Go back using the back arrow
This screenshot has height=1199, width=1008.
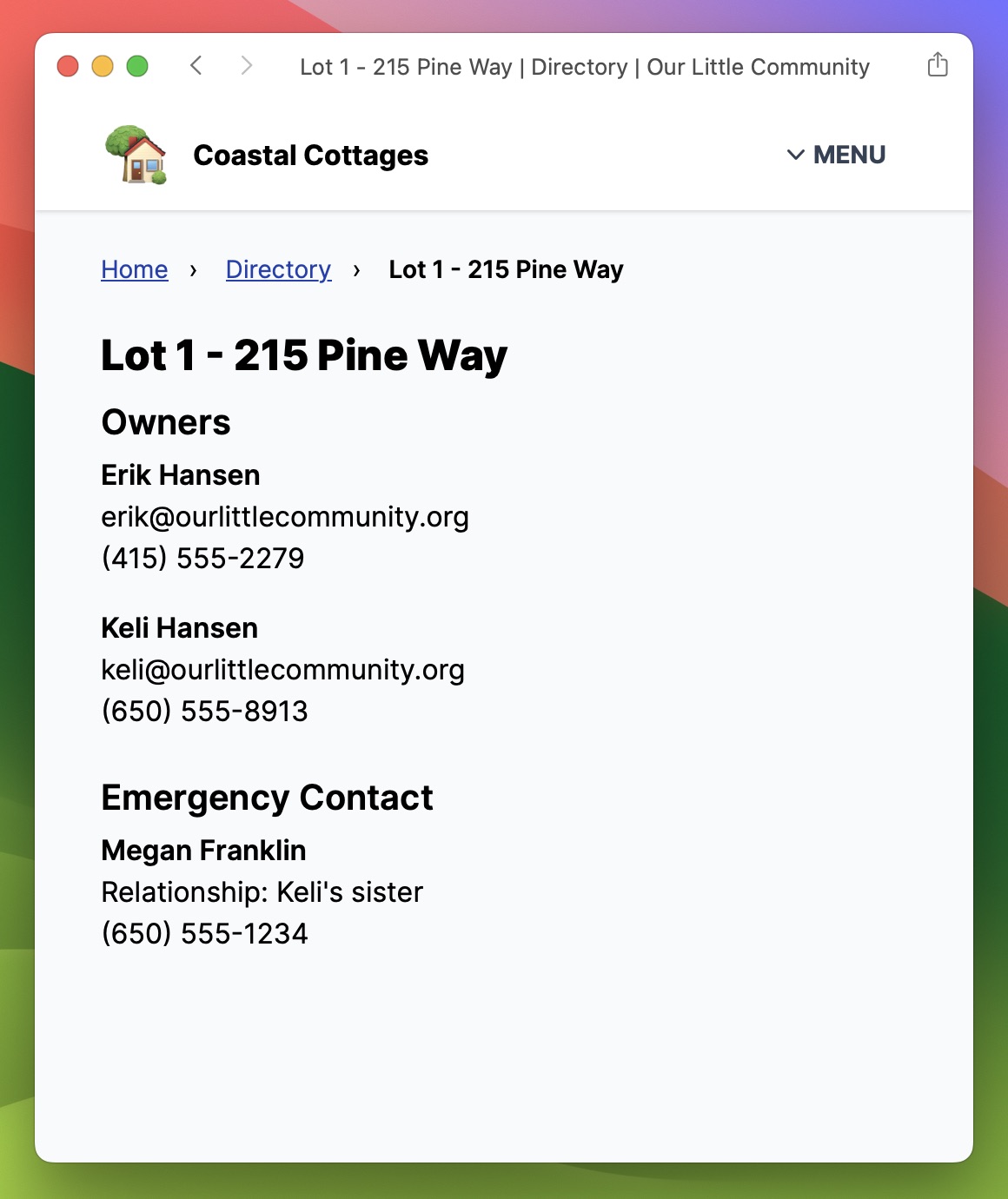(196, 66)
